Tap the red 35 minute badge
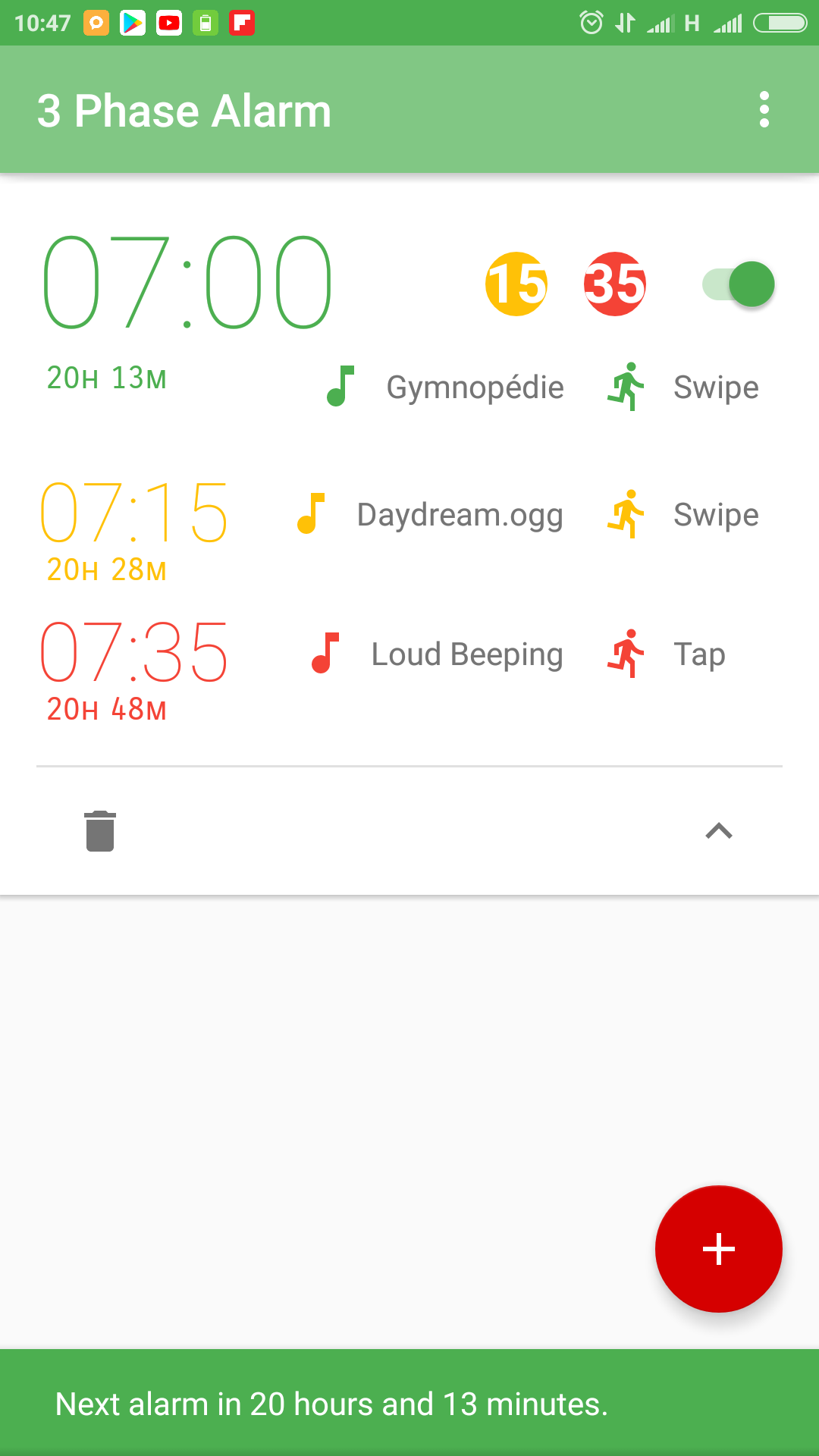819x1456 pixels. 614,284
